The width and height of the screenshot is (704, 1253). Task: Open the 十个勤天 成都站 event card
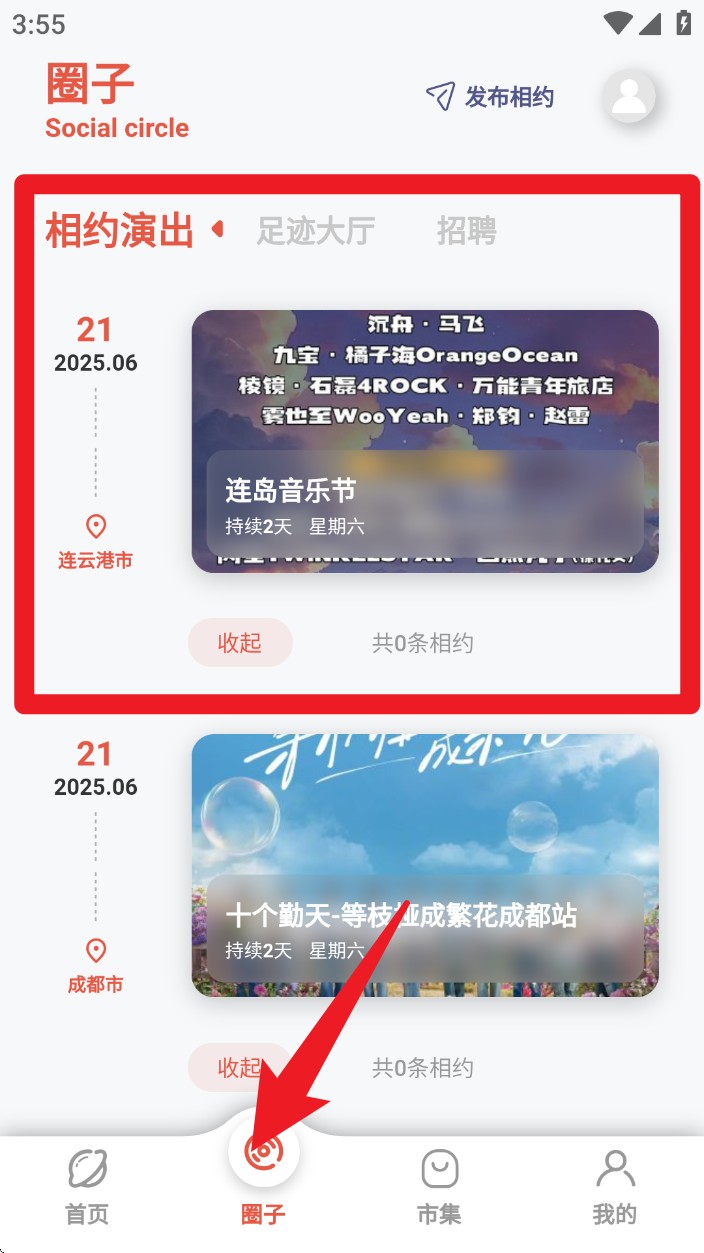pyautogui.click(x=425, y=865)
